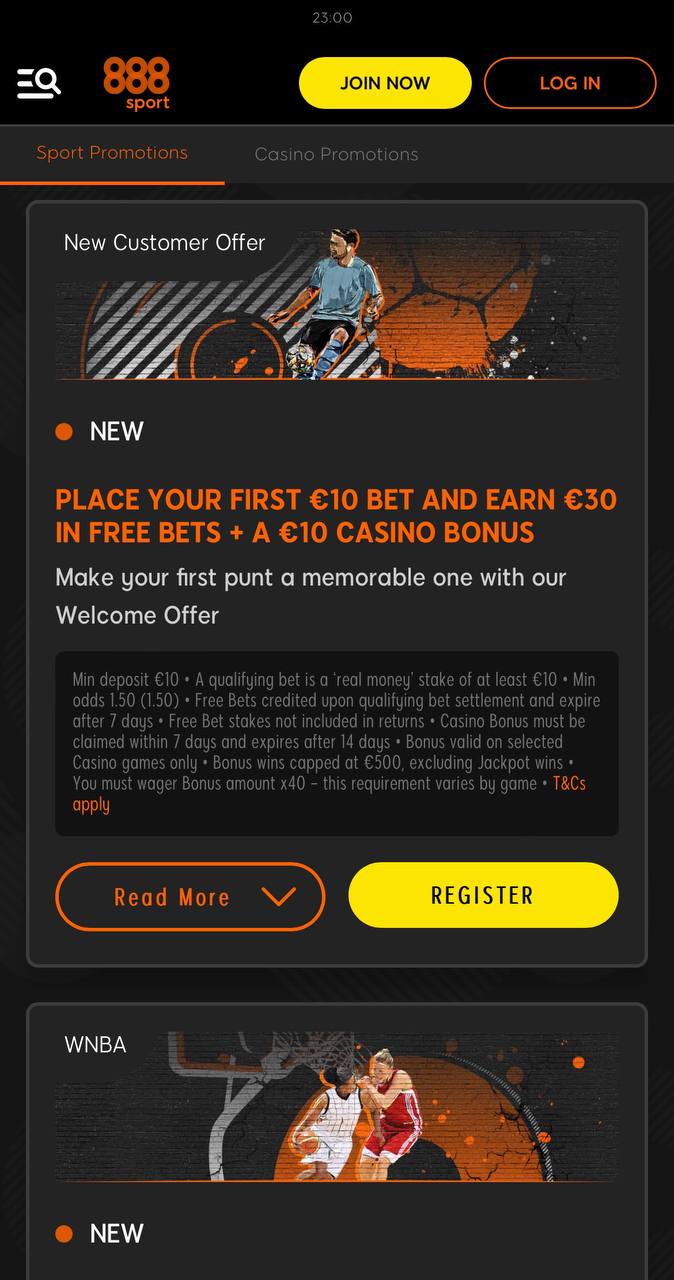
Task: Tap the LOG IN button
Action: (x=570, y=83)
